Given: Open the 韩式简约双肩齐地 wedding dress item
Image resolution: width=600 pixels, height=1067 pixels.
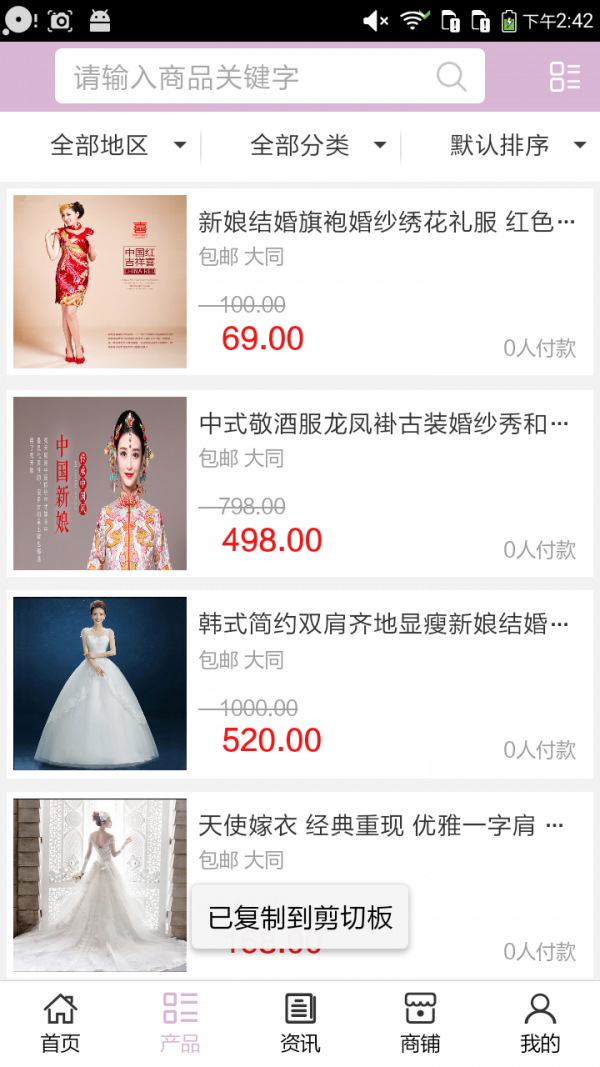Looking at the screenshot, I should click(x=300, y=684).
